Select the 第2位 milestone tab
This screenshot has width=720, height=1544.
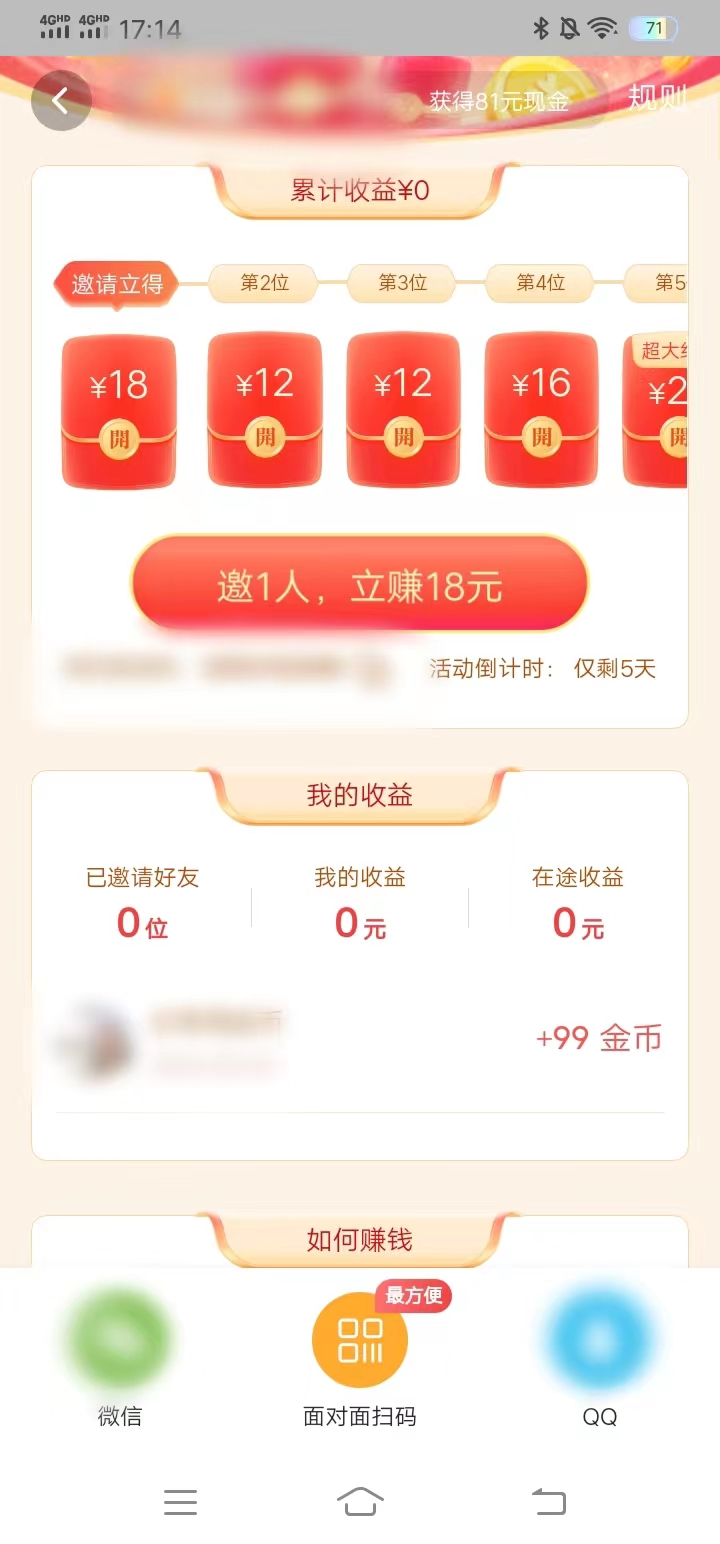[x=263, y=283]
